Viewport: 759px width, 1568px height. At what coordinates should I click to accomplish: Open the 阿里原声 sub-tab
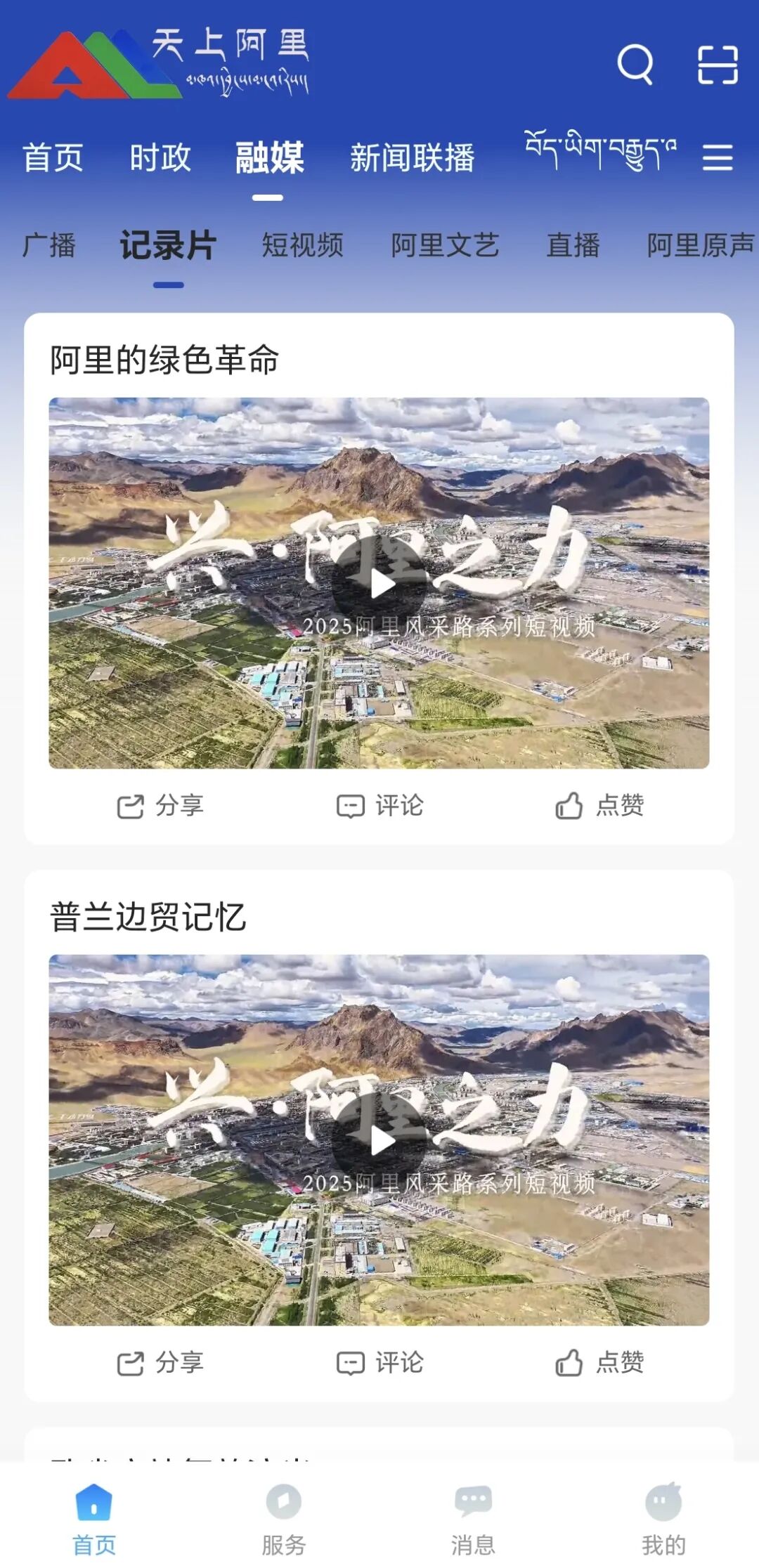coord(700,246)
